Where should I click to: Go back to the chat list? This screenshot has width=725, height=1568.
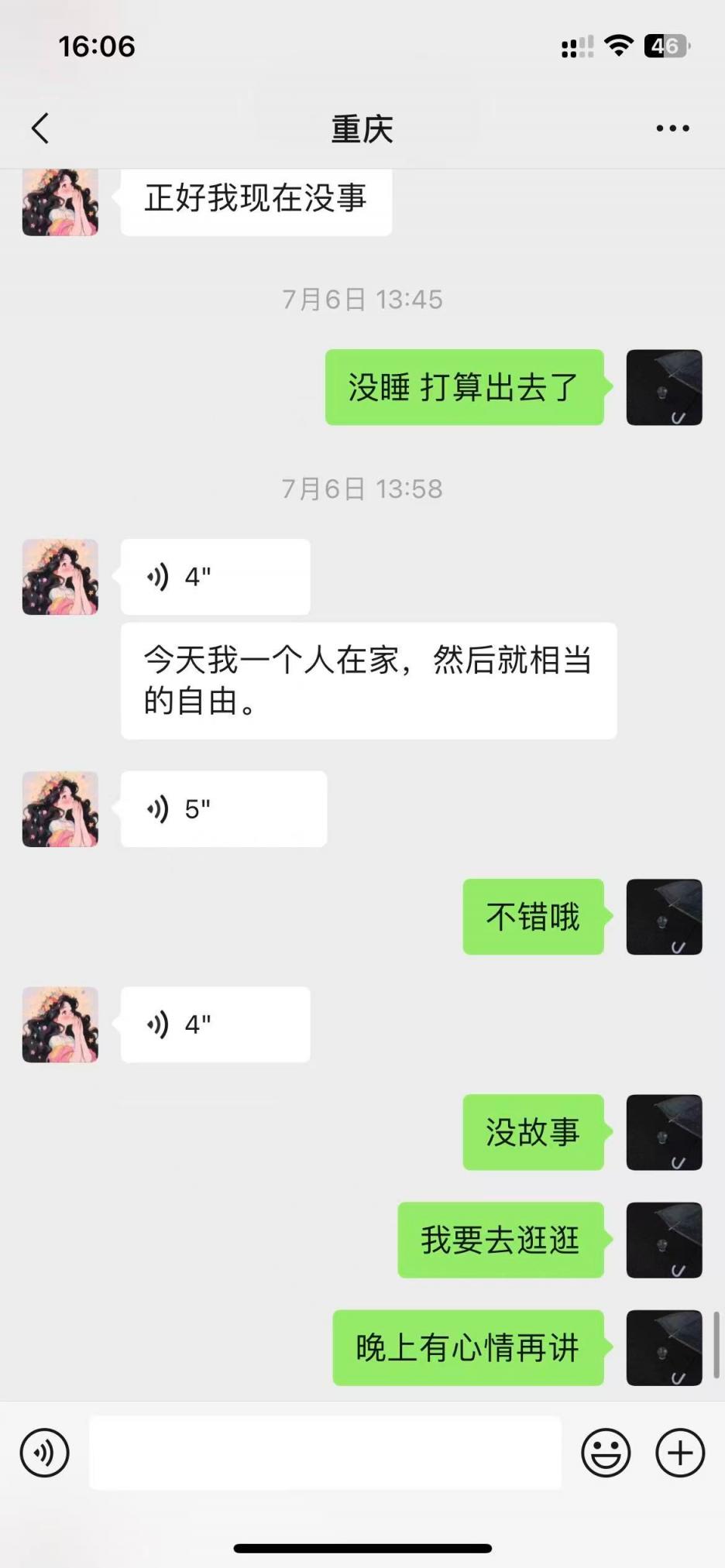point(40,129)
